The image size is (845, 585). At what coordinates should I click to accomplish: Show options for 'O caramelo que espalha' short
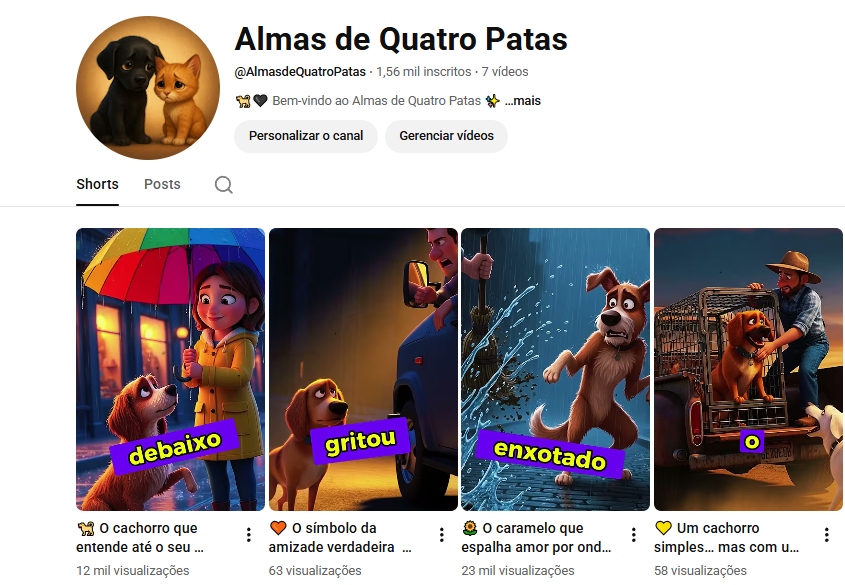(634, 535)
